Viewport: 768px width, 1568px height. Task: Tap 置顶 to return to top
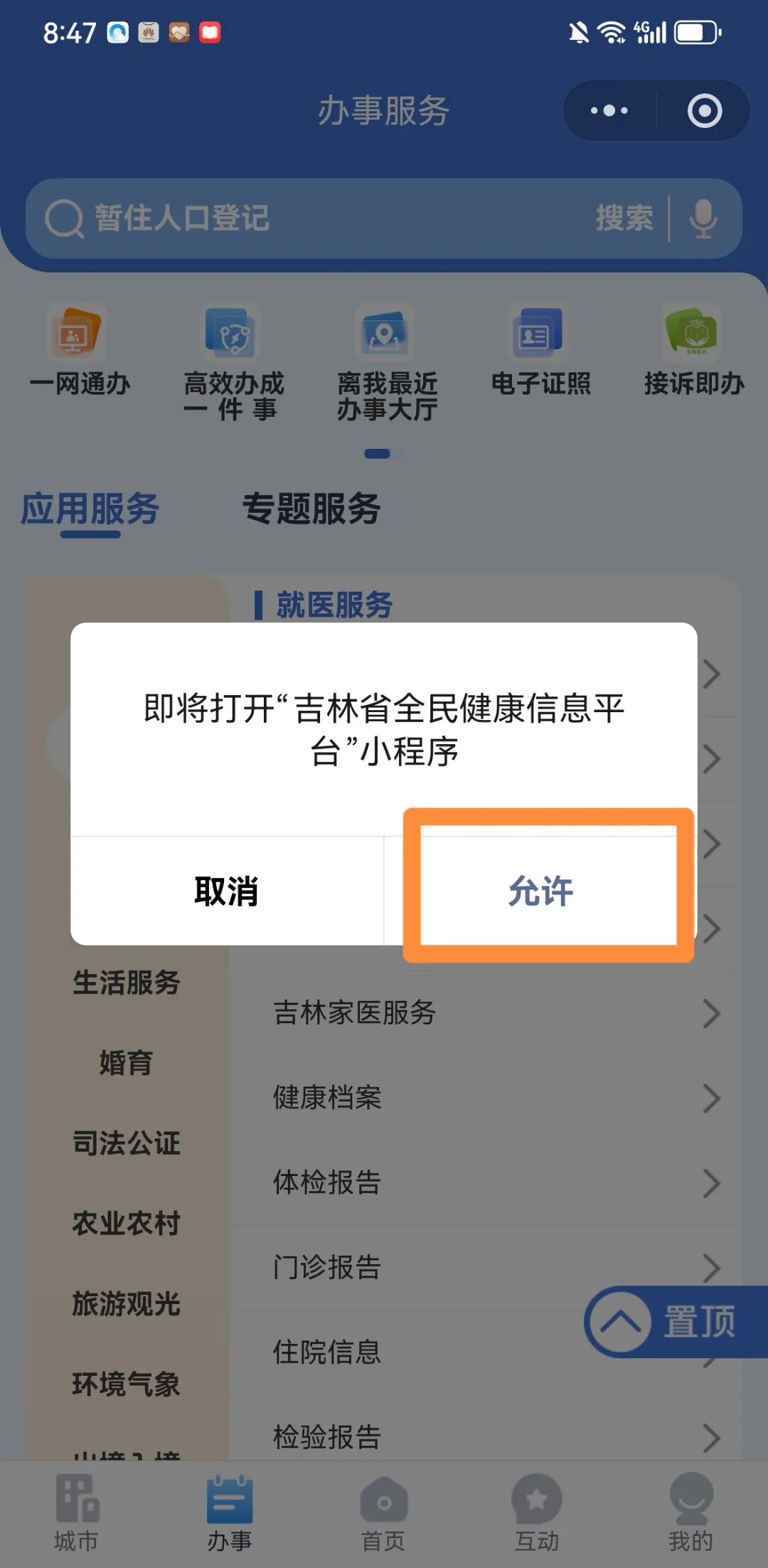coord(668,1322)
